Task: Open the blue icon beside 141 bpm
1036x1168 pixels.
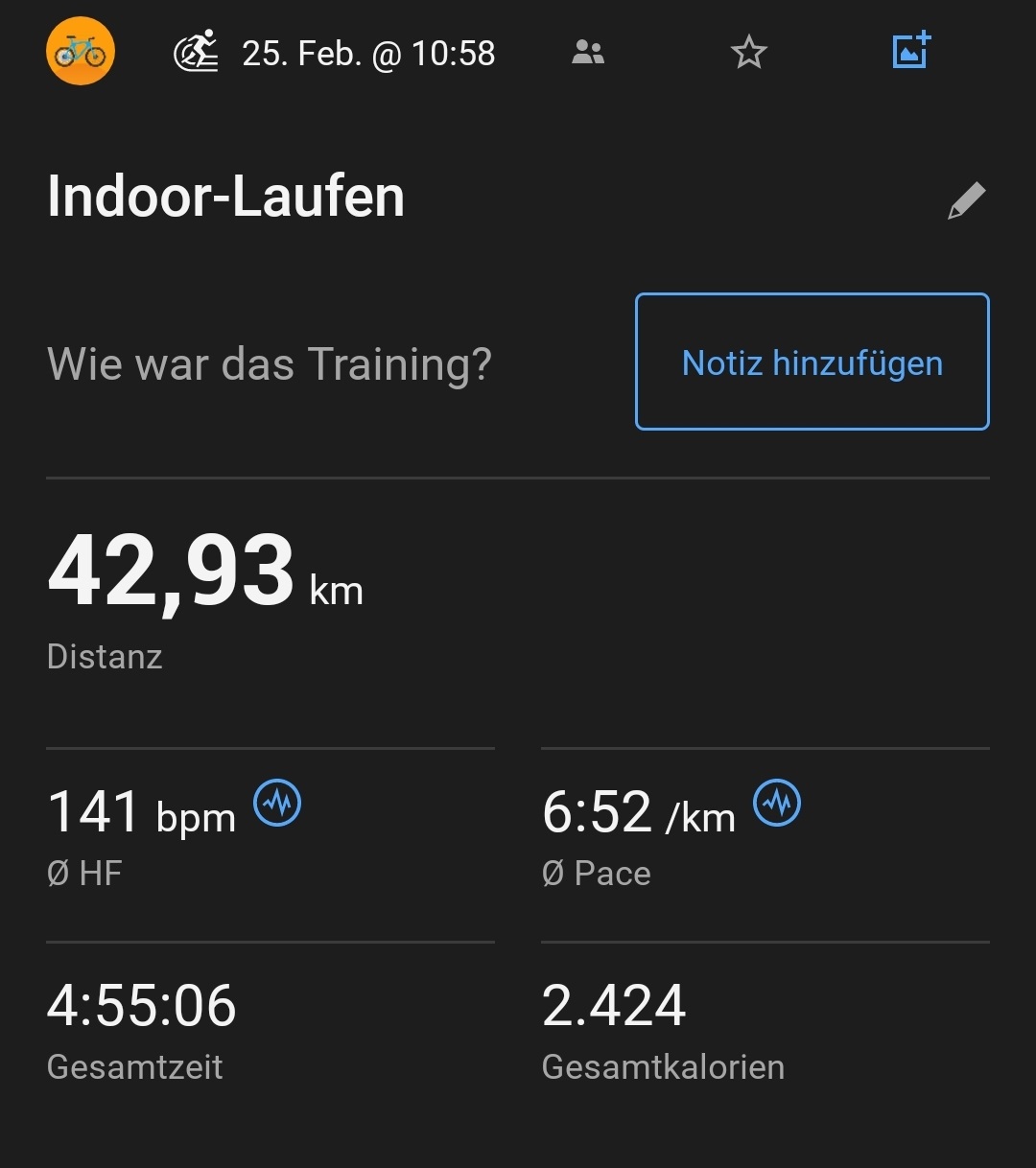Action: [x=277, y=803]
